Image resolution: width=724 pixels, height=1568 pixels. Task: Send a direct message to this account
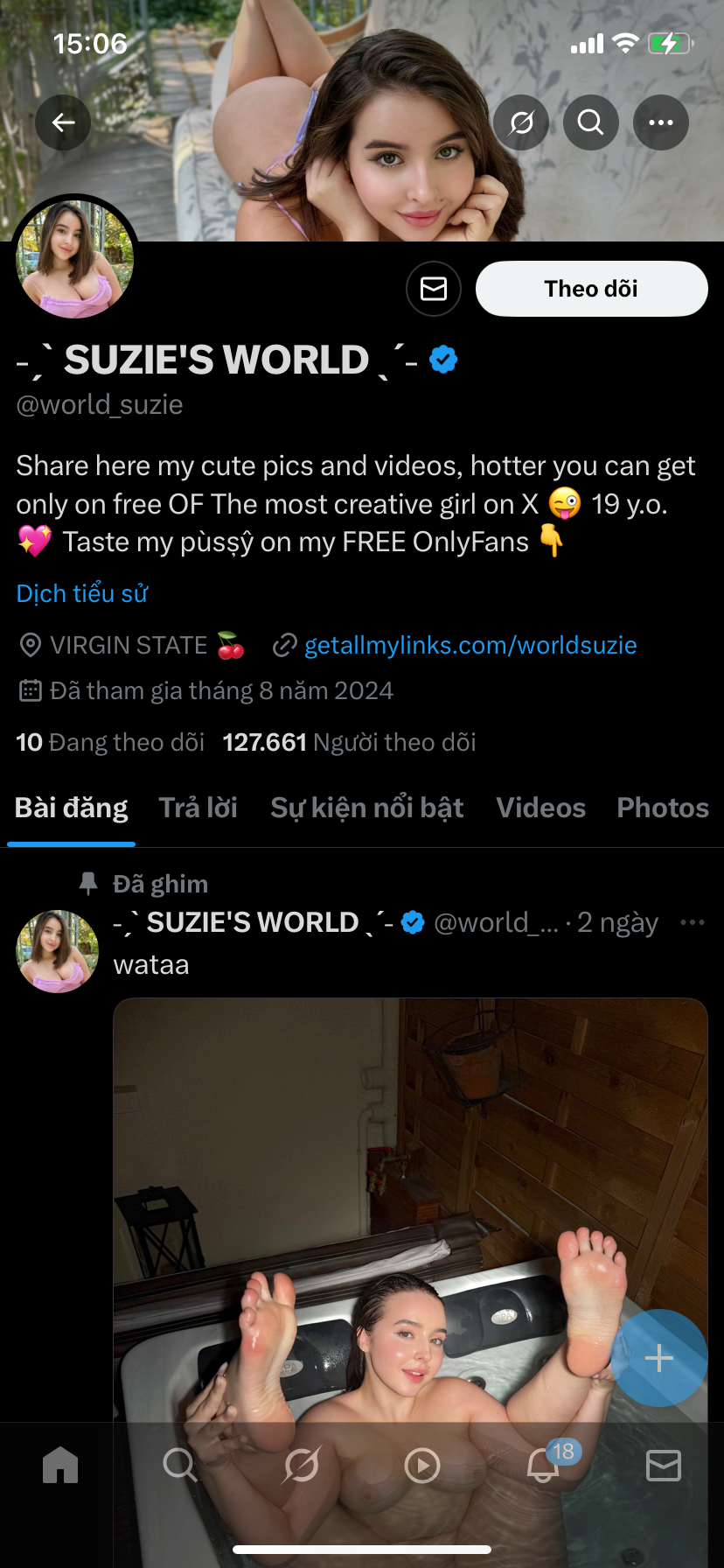tap(434, 289)
